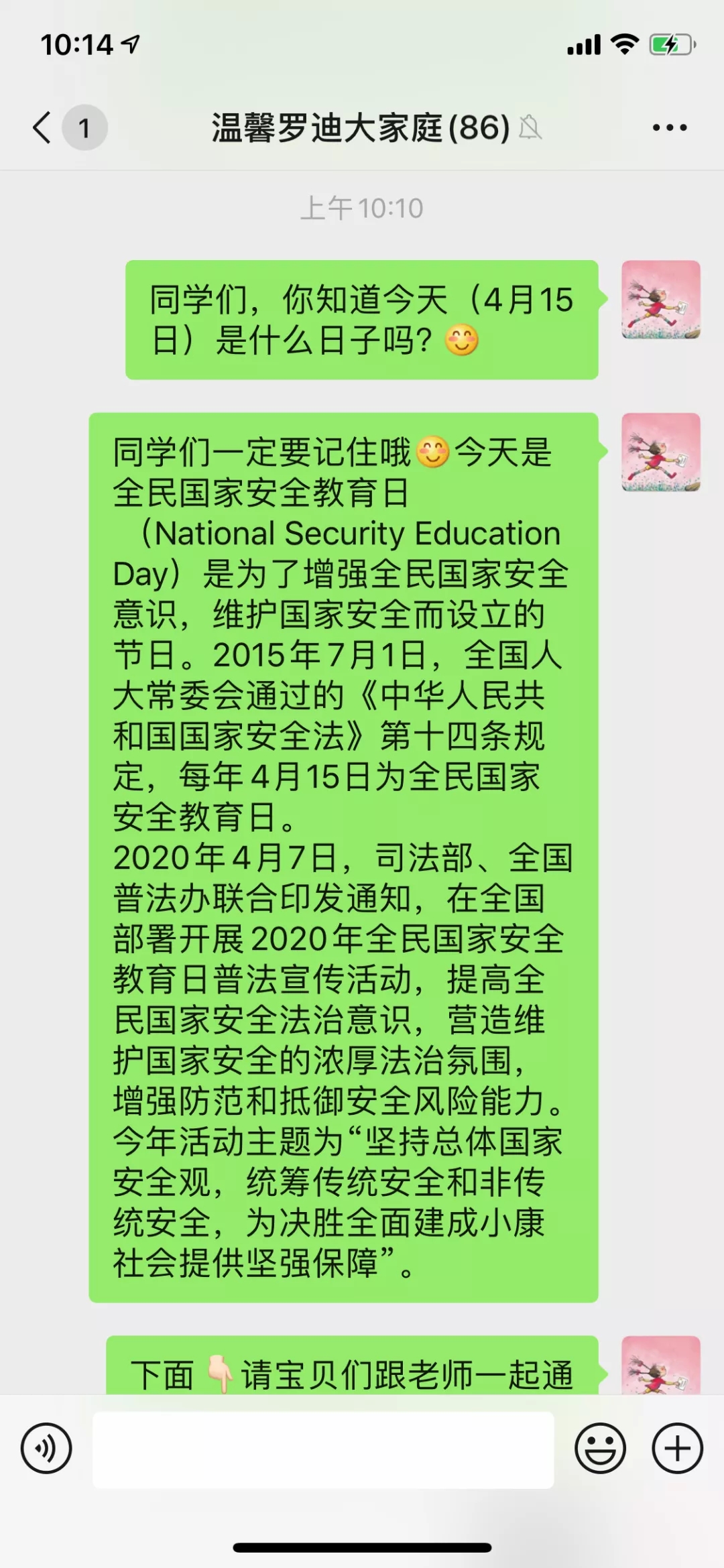Open the emoji sticker panel
Screen dimensions: 724x1568
tap(600, 1448)
